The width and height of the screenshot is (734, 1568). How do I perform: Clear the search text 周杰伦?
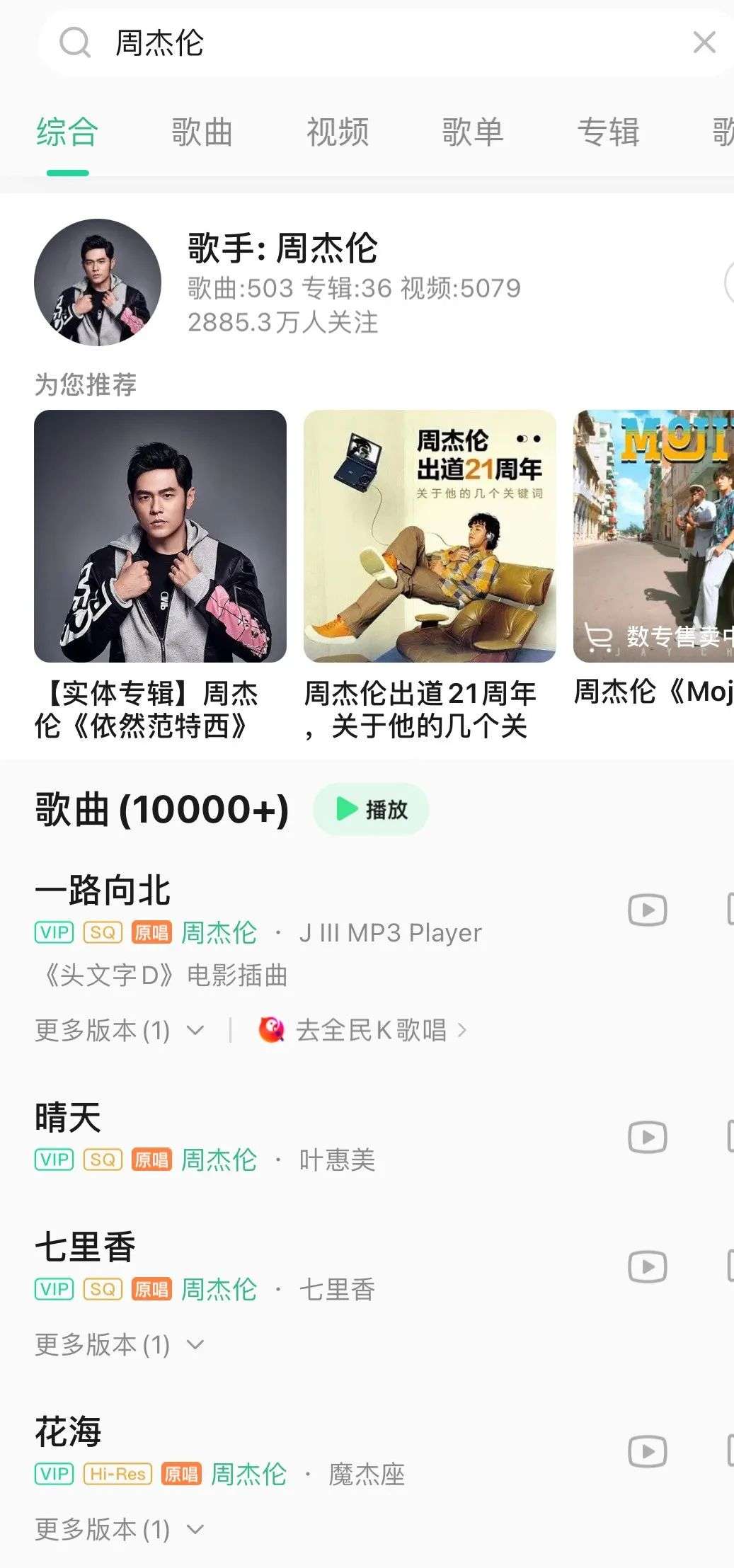point(704,42)
